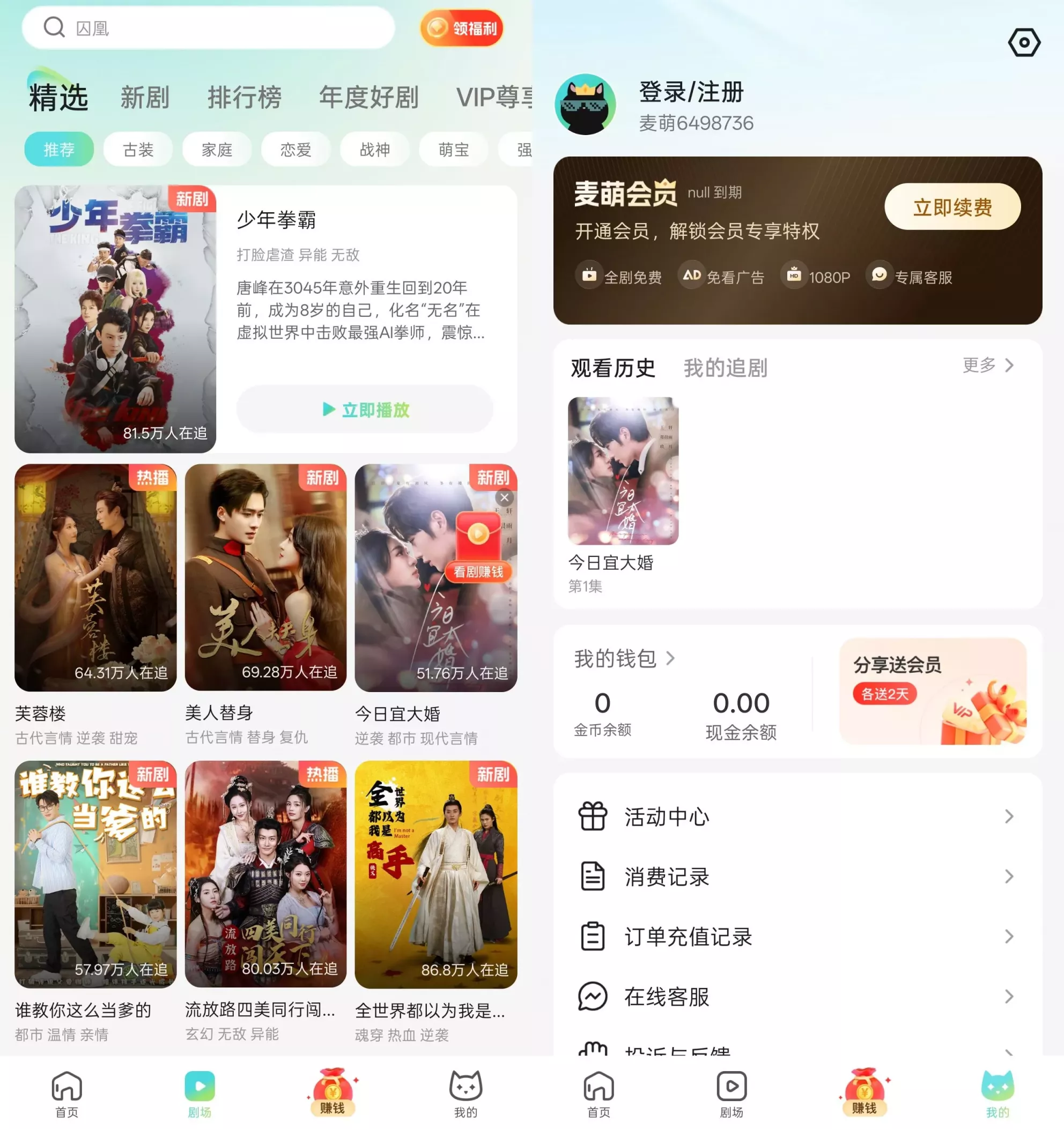Viewport: 1064px width, 1129px height.
Task: Open the search box with hint 囚凰
Action: 208,28
